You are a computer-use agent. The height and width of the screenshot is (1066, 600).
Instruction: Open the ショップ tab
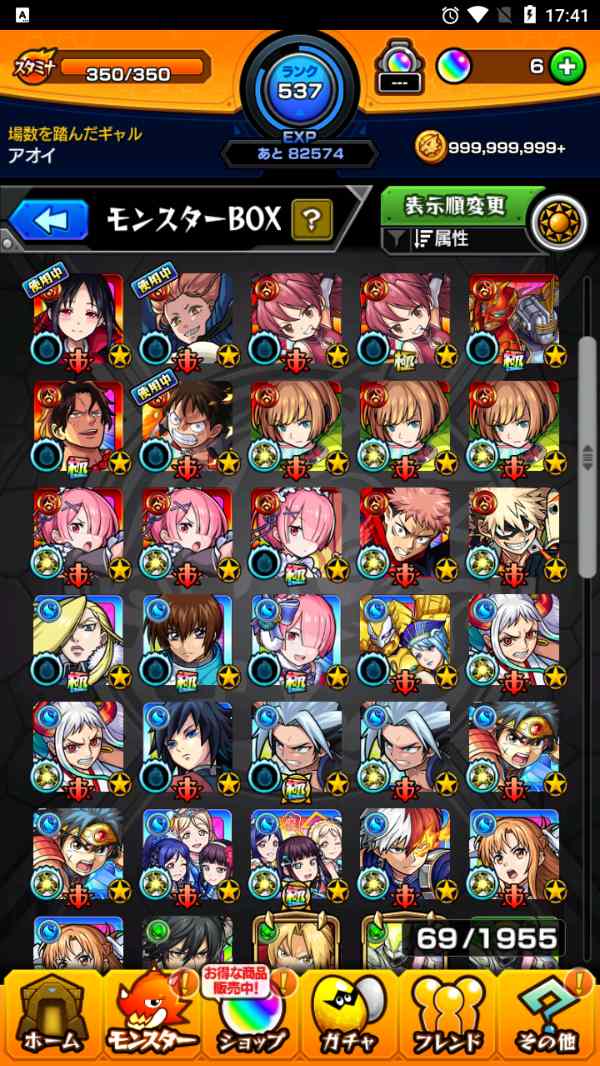250,1015
